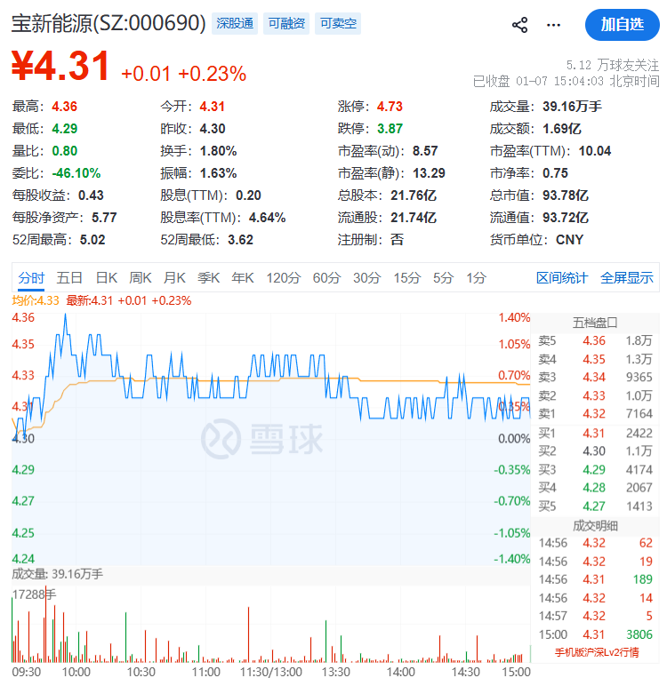Add 宝新能源 to watchlist via 加自选
Viewport: 667px width, 686px height.
pyautogui.click(x=622, y=24)
